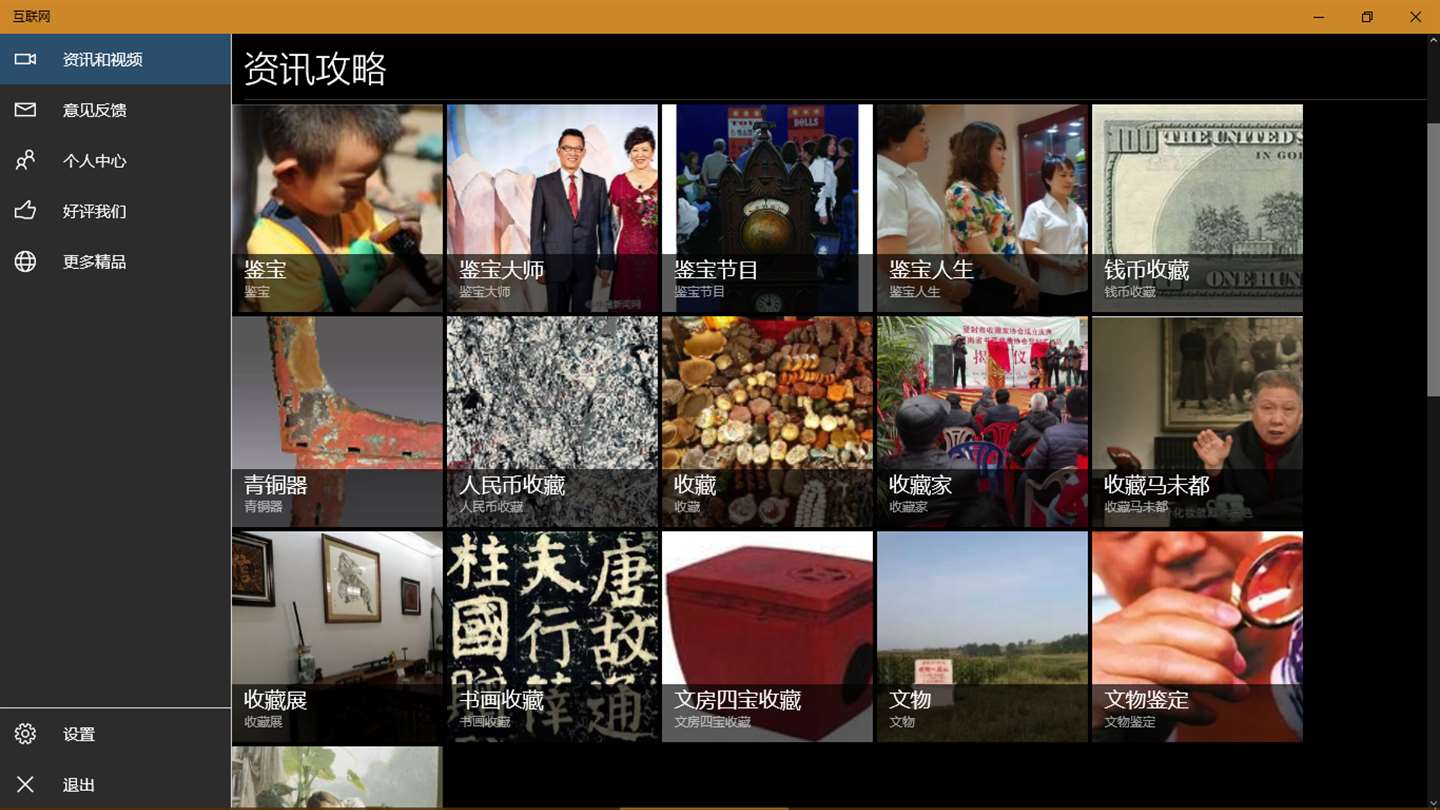The image size is (1440, 810).
Task: View the 鉴宝节目 category
Action: pyautogui.click(x=767, y=208)
